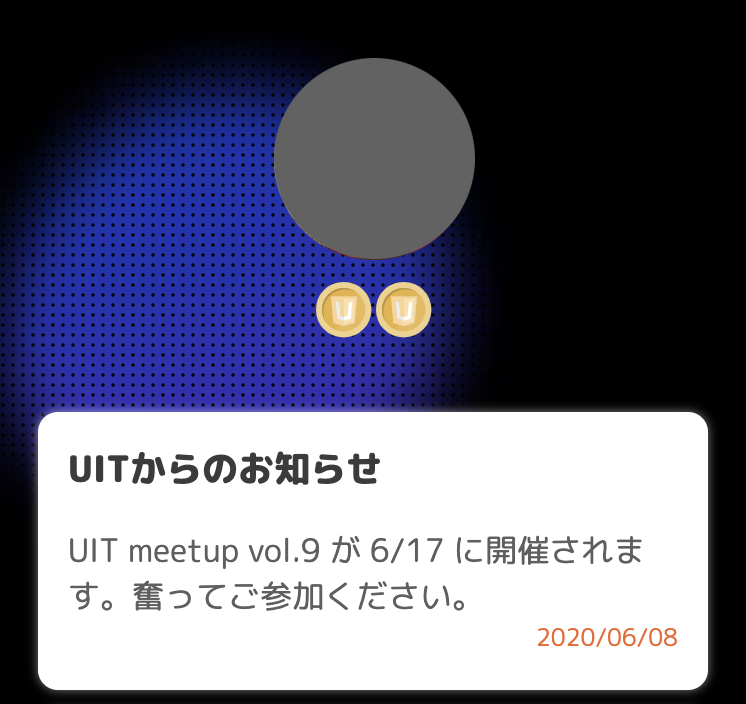Open the UIT meetup vol.9 announcement card
This screenshot has width=746, height=704.
click(x=372, y=551)
